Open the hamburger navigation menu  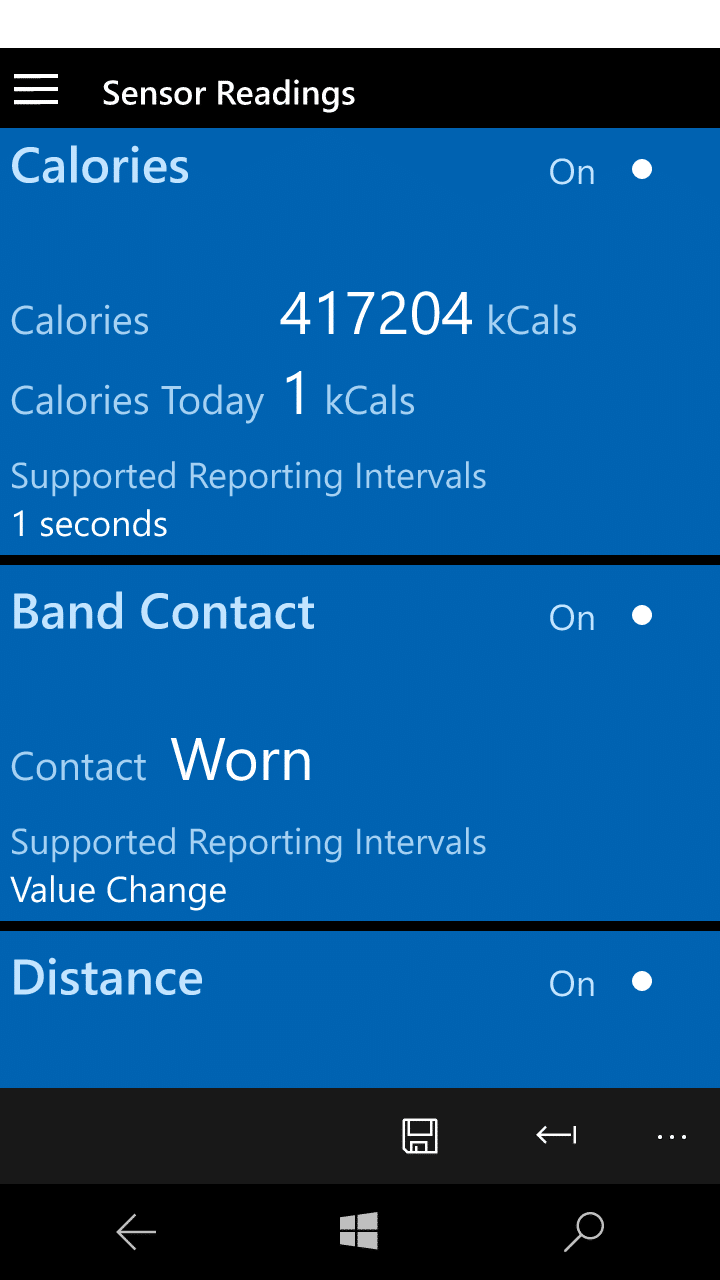click(x=36, y=90)
